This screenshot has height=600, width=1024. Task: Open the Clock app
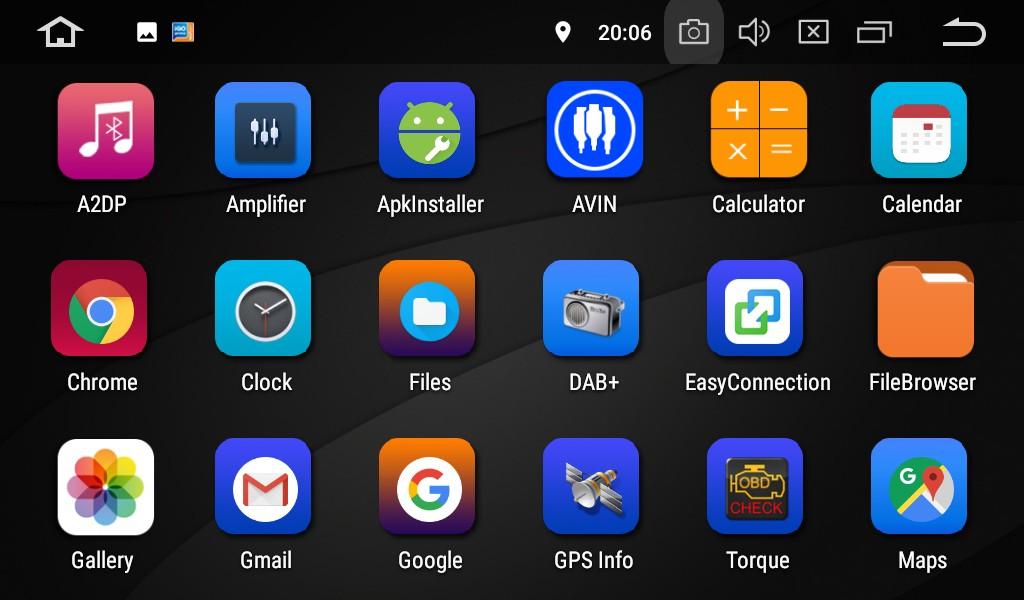tap(263, 309)
